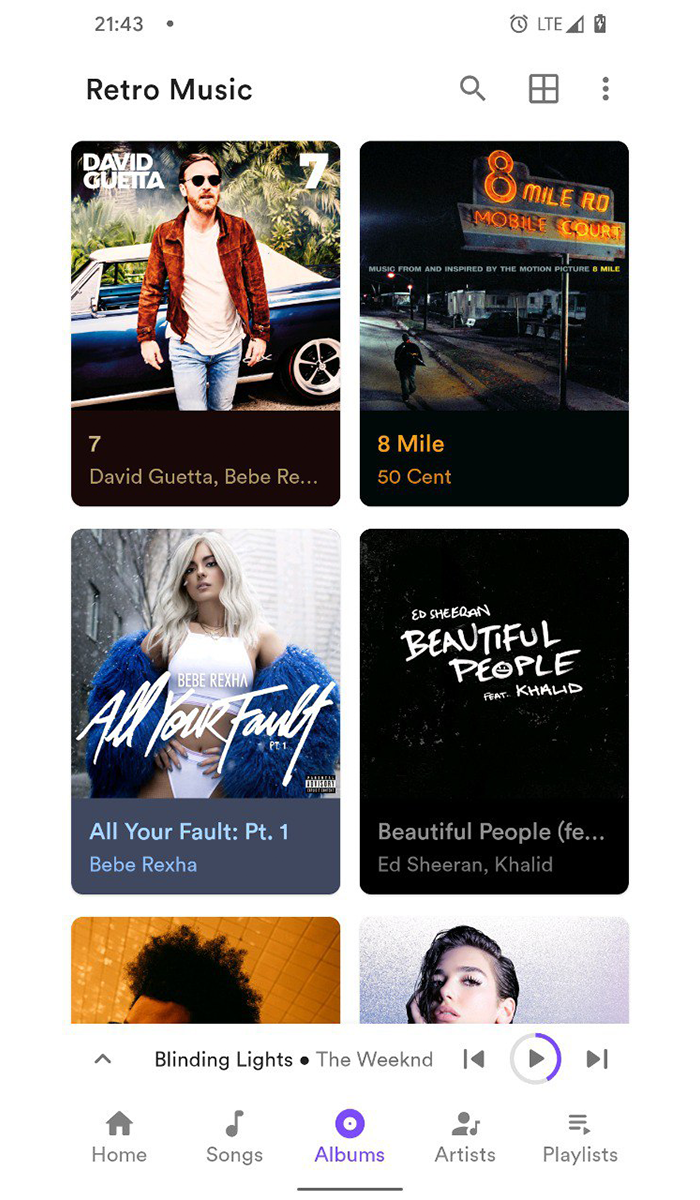
Task: Expand the mini player with the up chevron
Action: [103, 1059]
